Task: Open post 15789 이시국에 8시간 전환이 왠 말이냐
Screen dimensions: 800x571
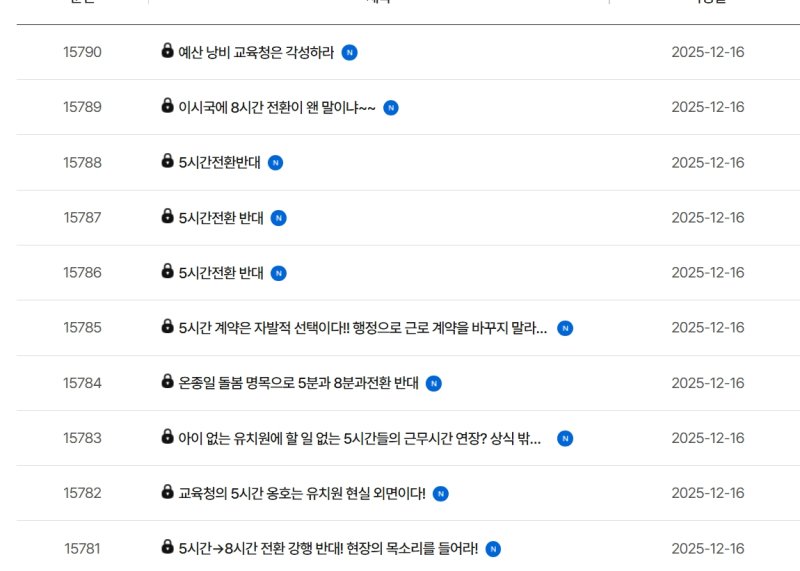Action: click(x=276, y=108)
